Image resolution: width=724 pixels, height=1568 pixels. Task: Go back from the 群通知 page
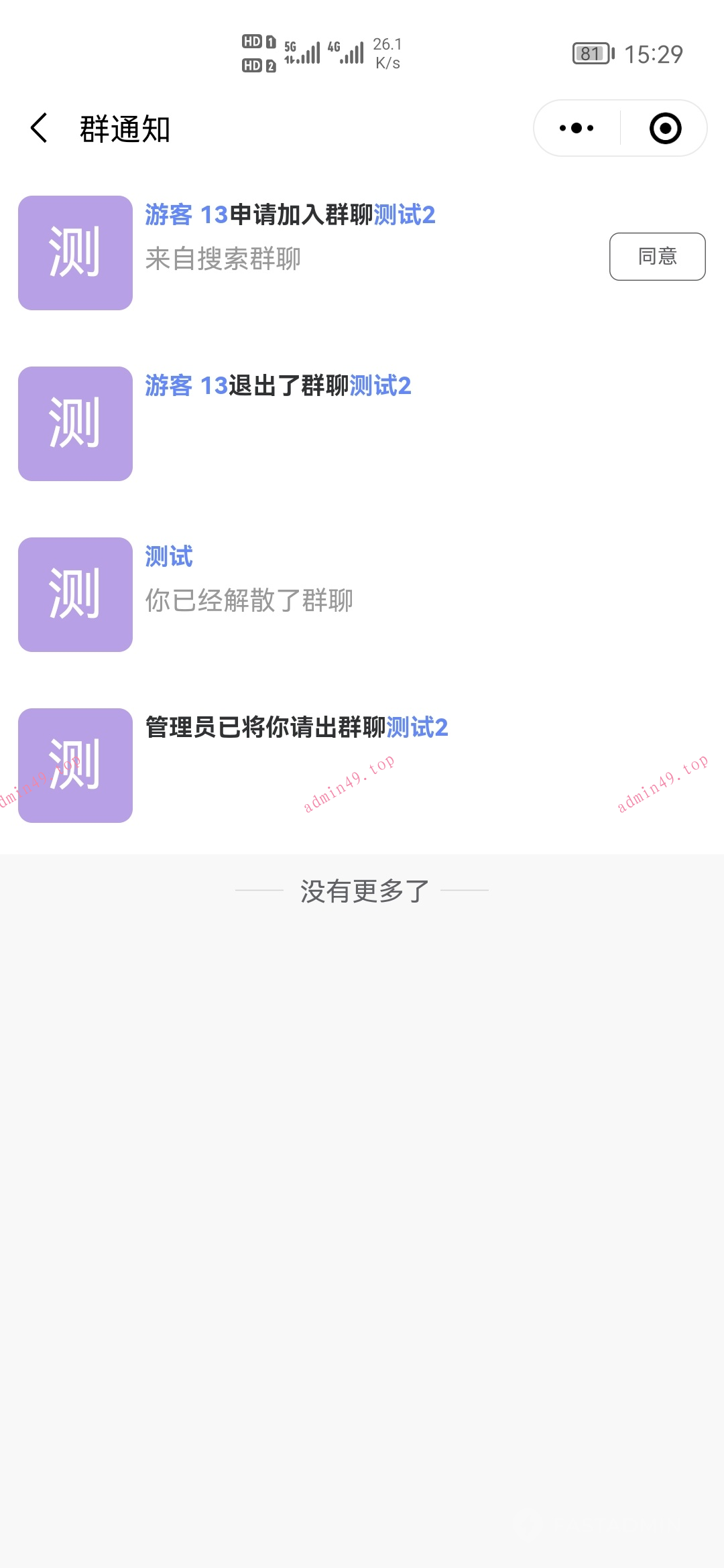[39, 128]
